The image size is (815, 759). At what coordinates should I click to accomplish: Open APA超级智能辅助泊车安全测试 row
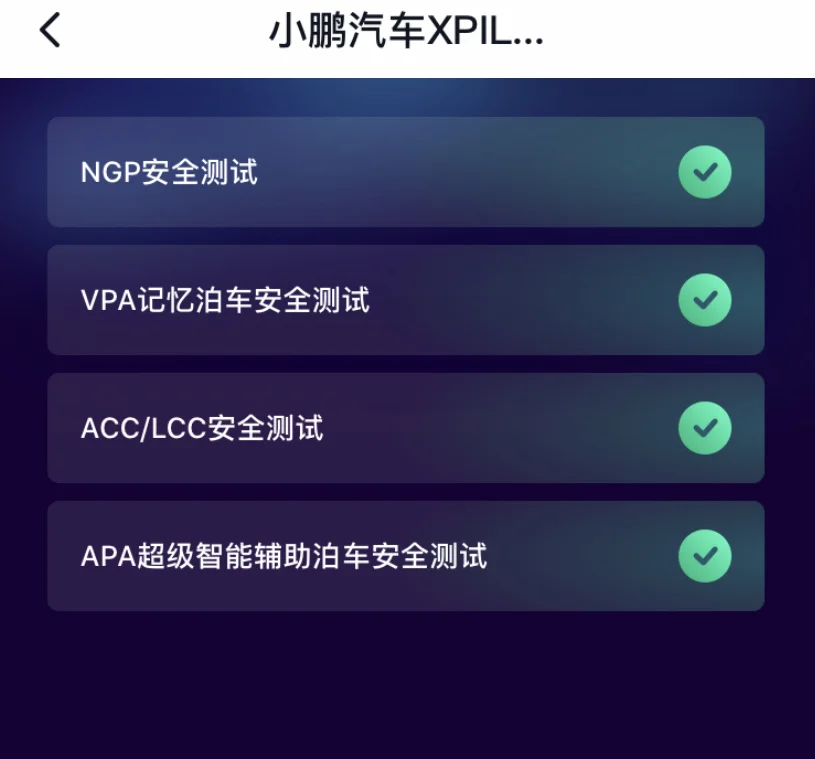point(405,556)
